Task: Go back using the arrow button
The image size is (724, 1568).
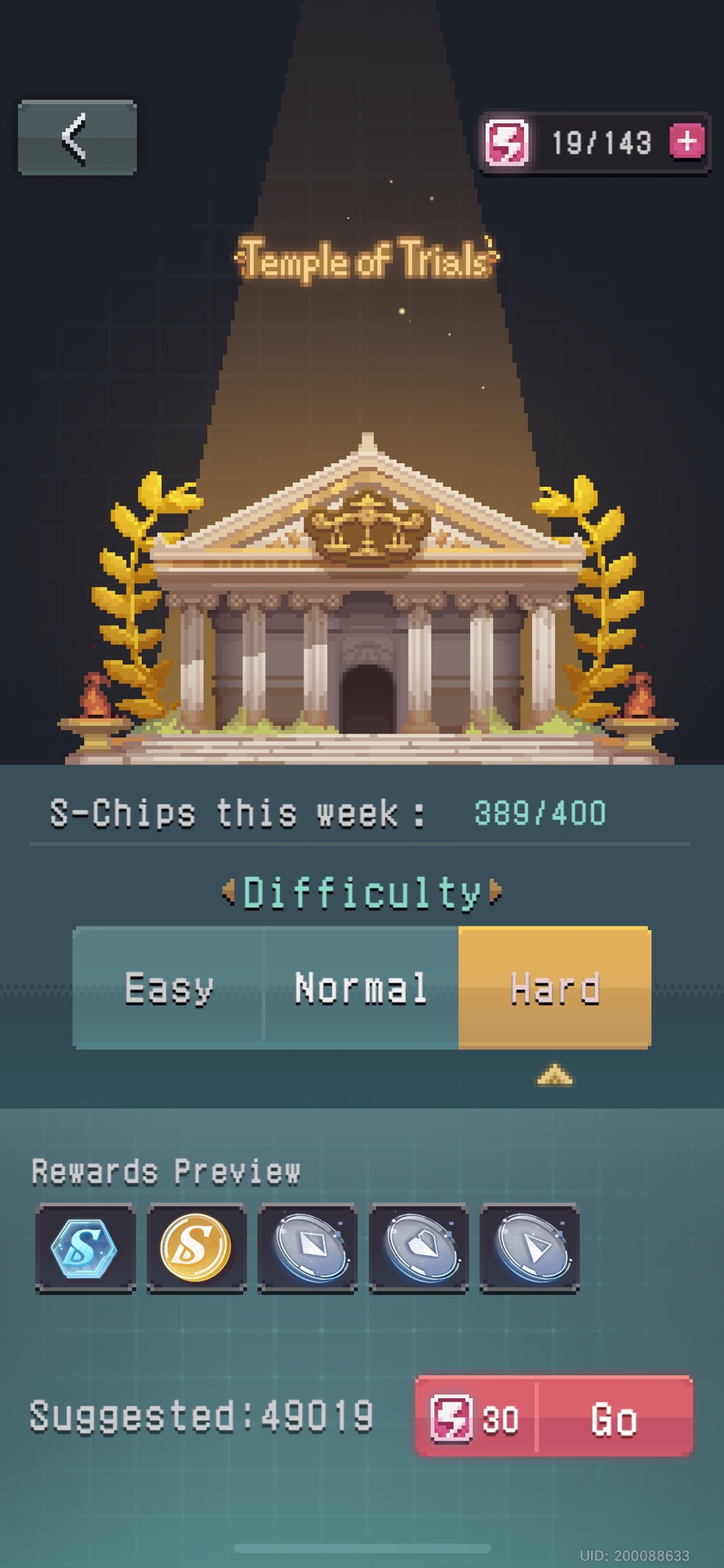Action: point(77,137)
